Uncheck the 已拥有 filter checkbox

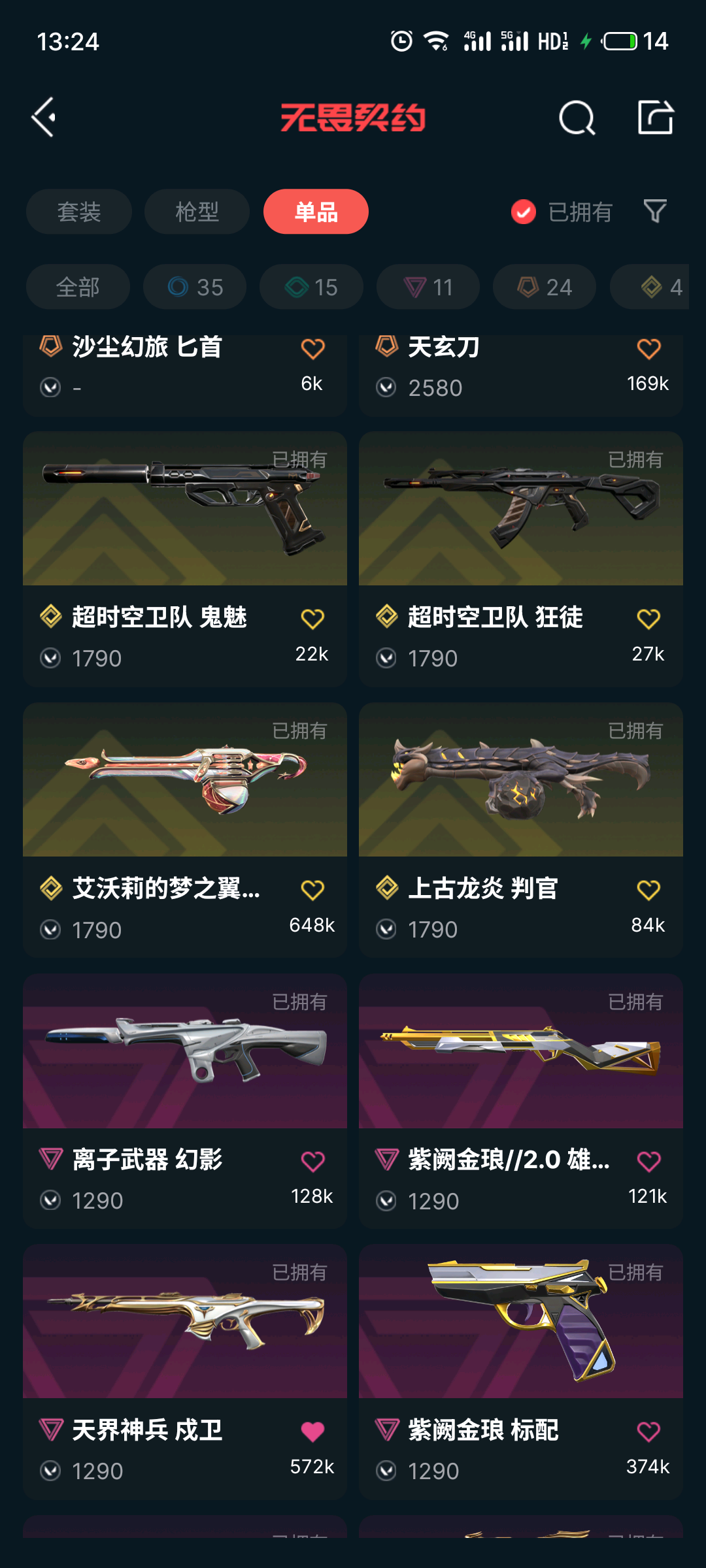[524, 212]
